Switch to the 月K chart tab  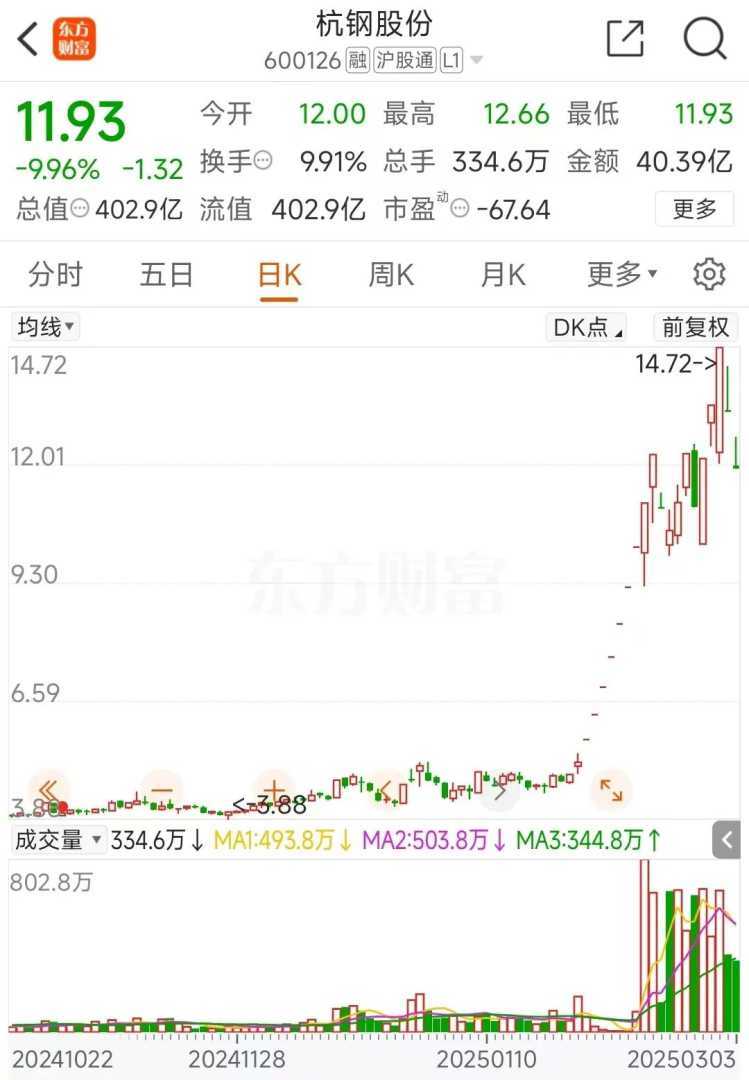pyautogui.click(x=503, y=274)
